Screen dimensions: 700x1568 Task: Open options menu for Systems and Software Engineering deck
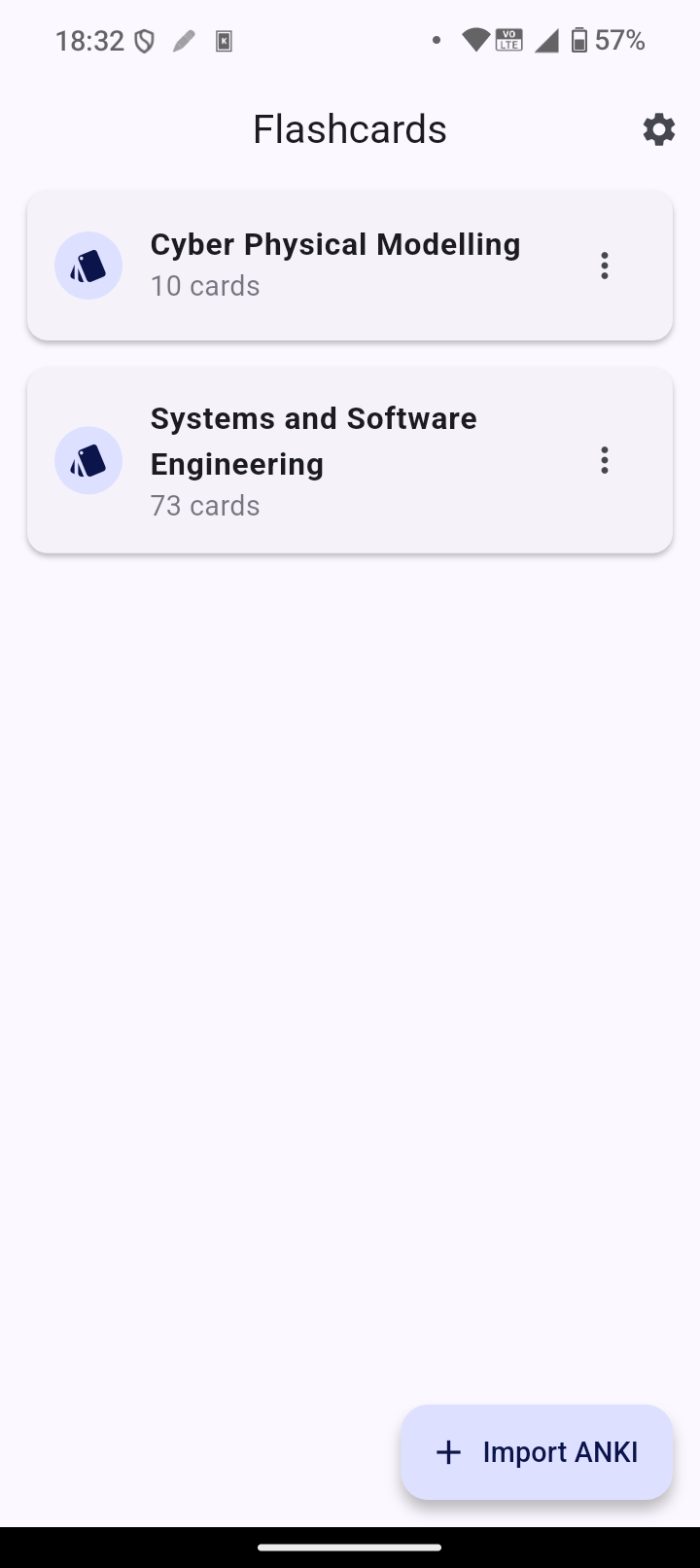coord(604,459)
